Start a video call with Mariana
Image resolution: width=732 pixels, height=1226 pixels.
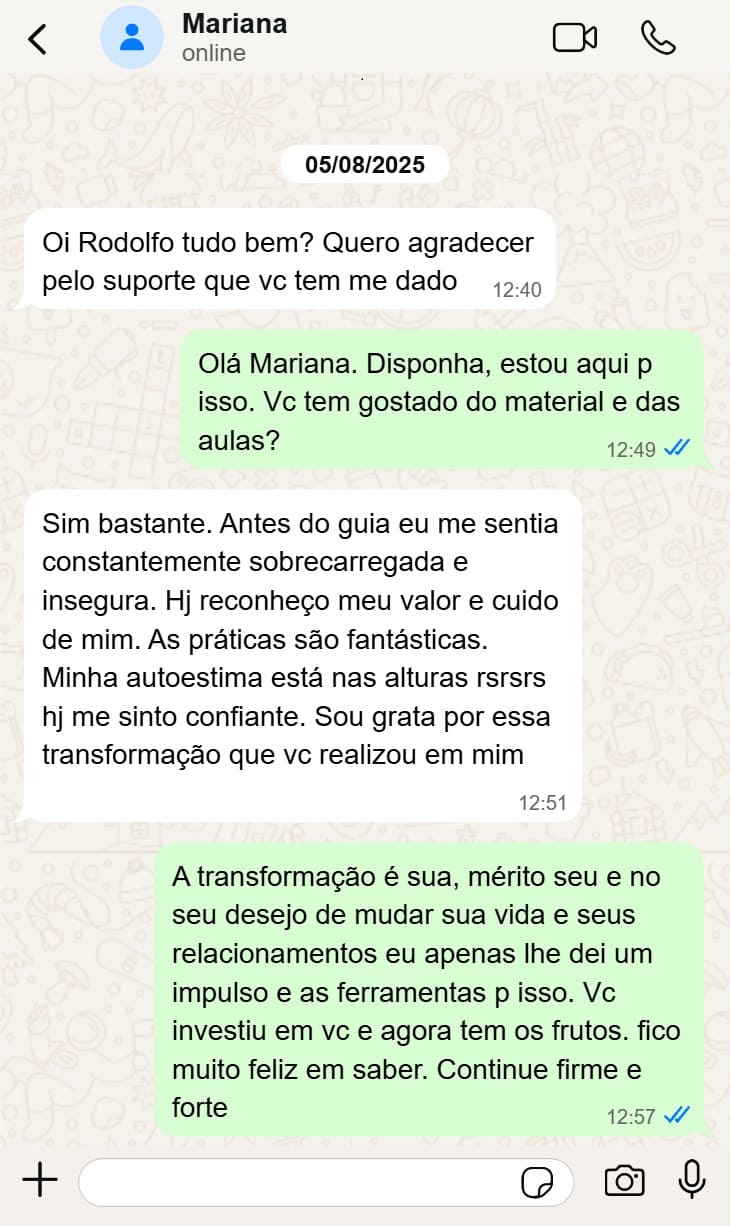click(x=574, y=38)
